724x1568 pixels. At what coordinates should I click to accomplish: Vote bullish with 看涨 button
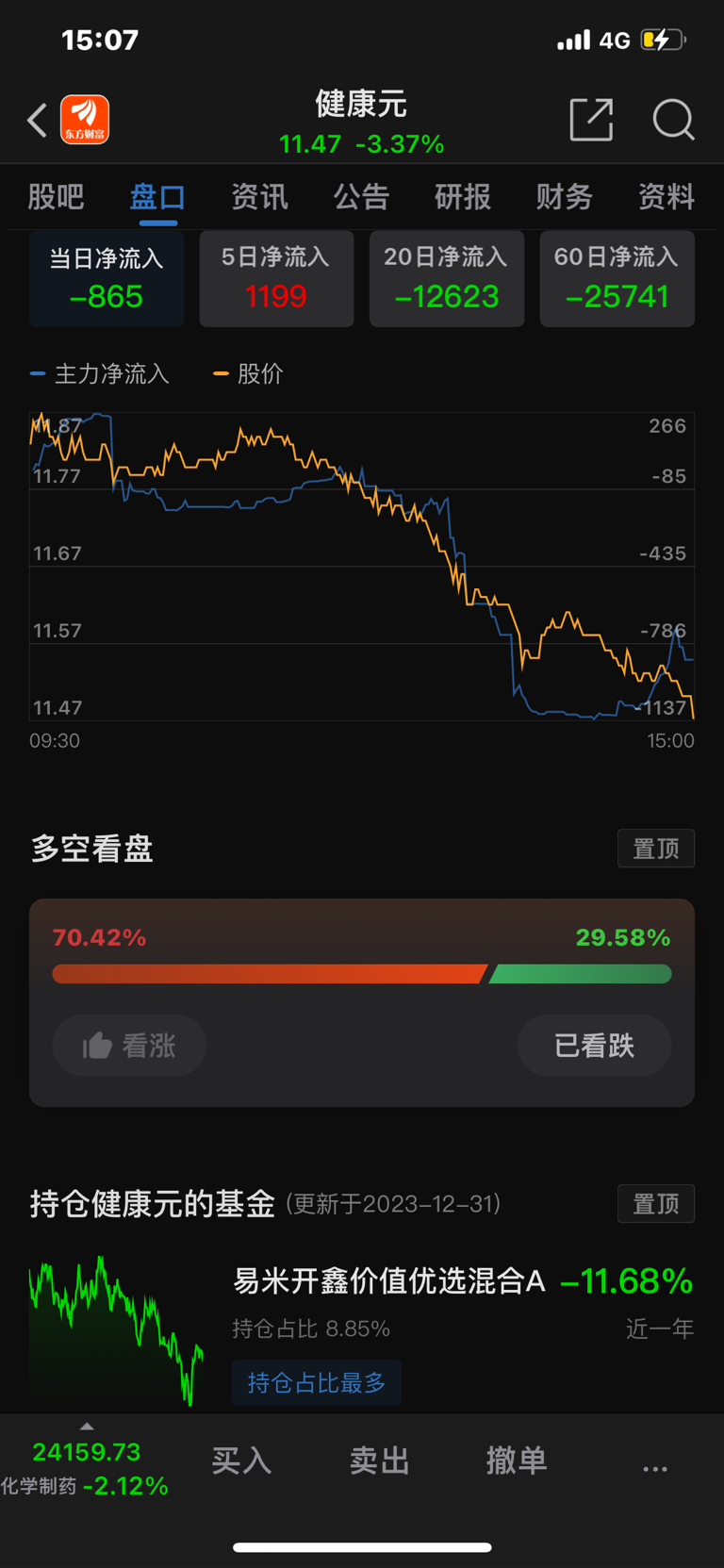(x=129, y=1046)
